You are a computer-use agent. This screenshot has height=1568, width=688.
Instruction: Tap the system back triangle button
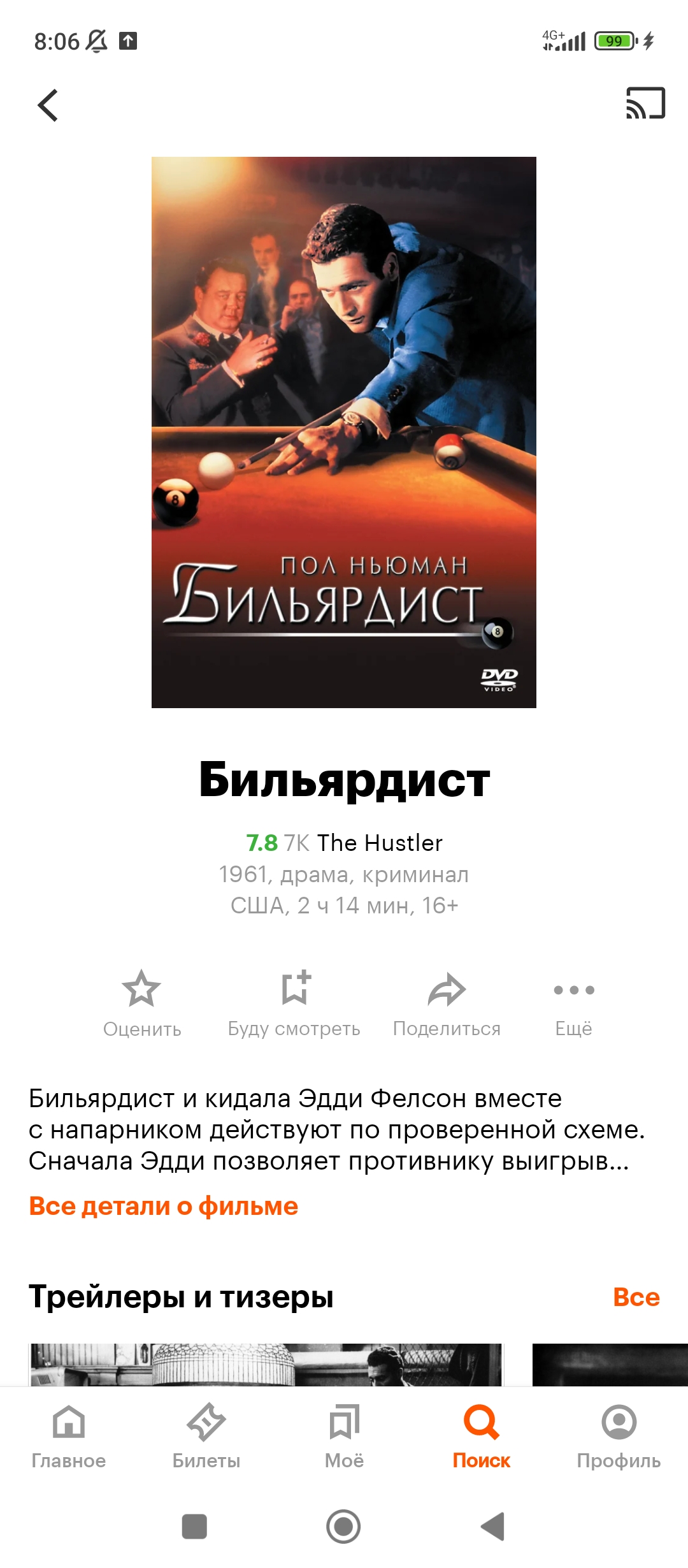[493, 1527]
